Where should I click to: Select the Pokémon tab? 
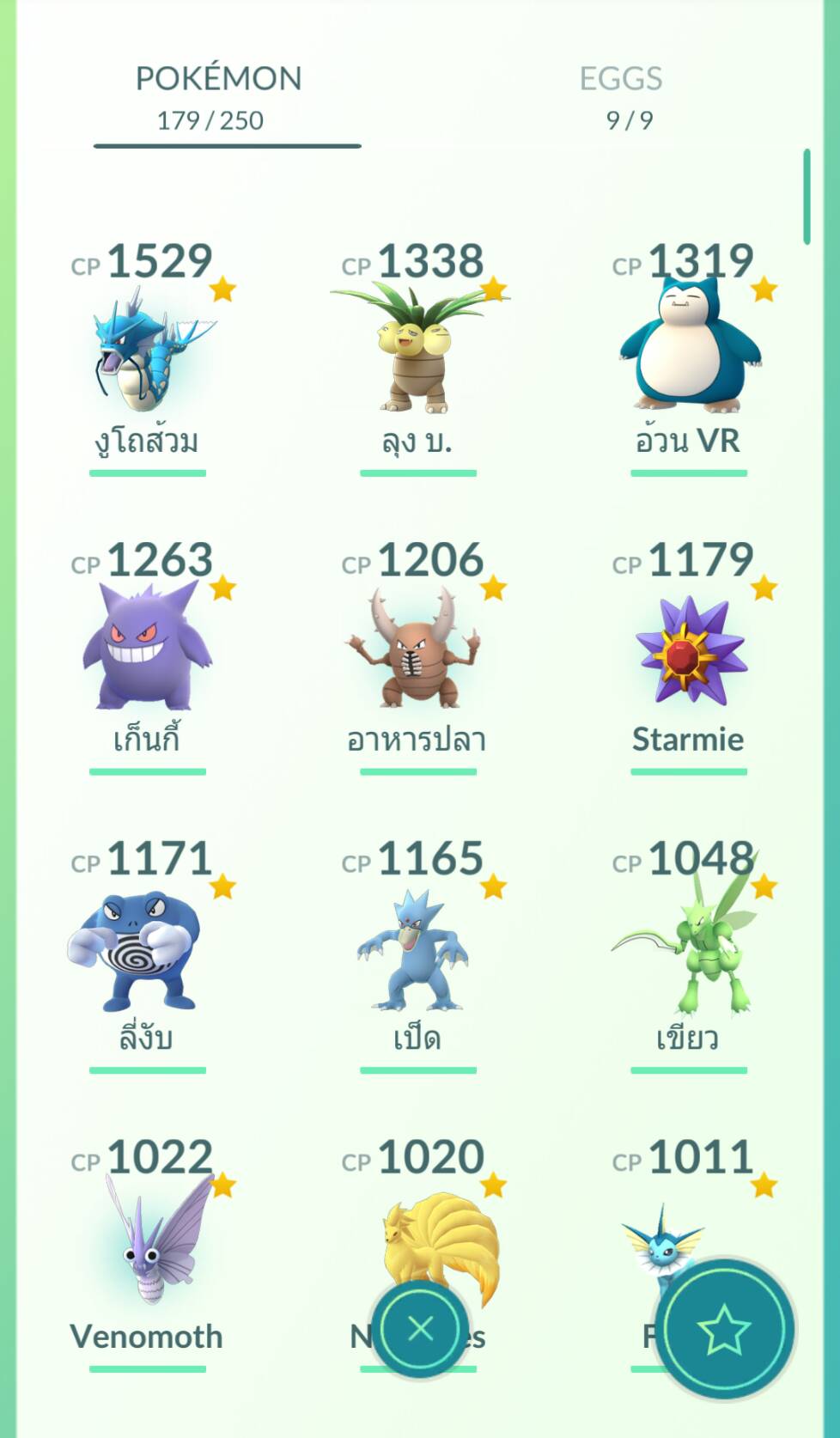coord(218,96)
